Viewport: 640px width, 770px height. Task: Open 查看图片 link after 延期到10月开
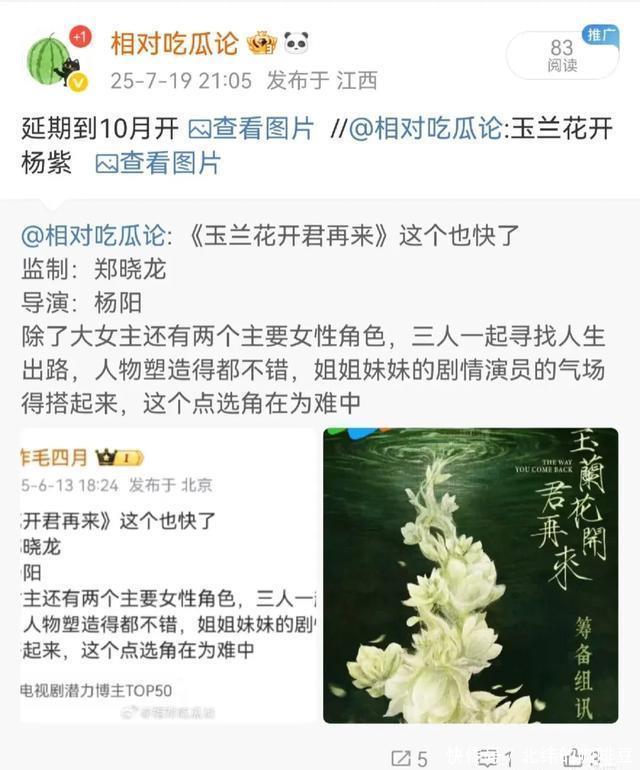pyautogui.click(x=250, y=128)
